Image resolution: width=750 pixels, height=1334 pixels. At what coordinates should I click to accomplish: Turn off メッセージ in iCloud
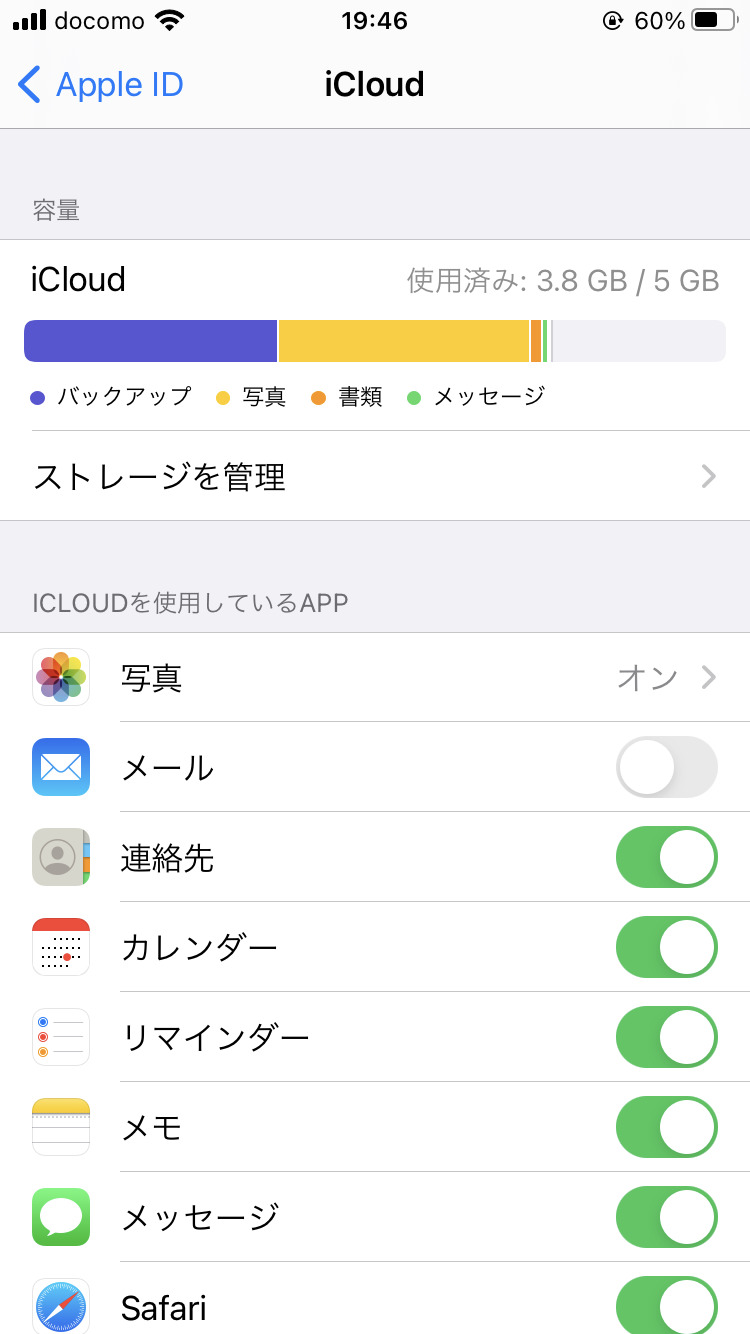tap(666, 1217)
